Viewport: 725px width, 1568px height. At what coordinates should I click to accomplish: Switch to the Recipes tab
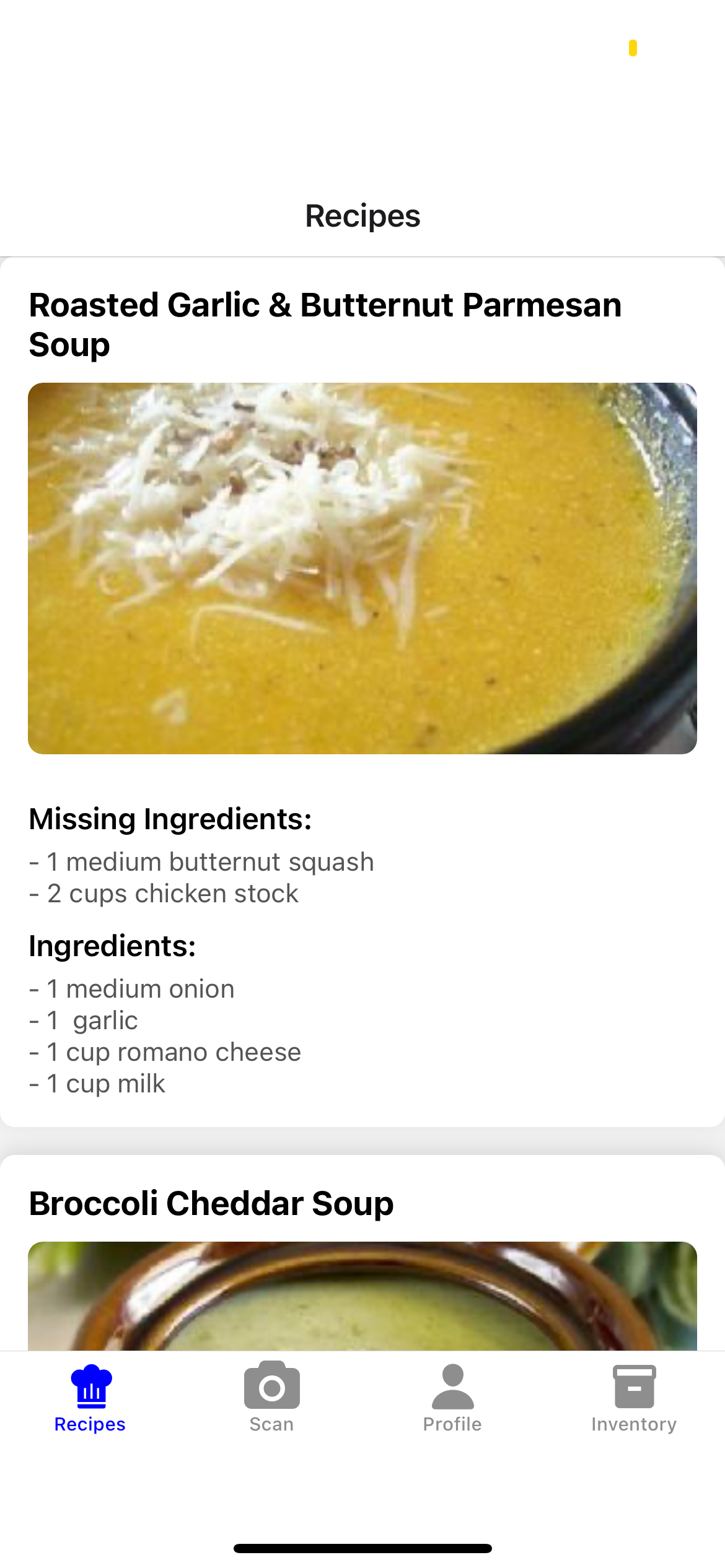(x=90, y=1398)
